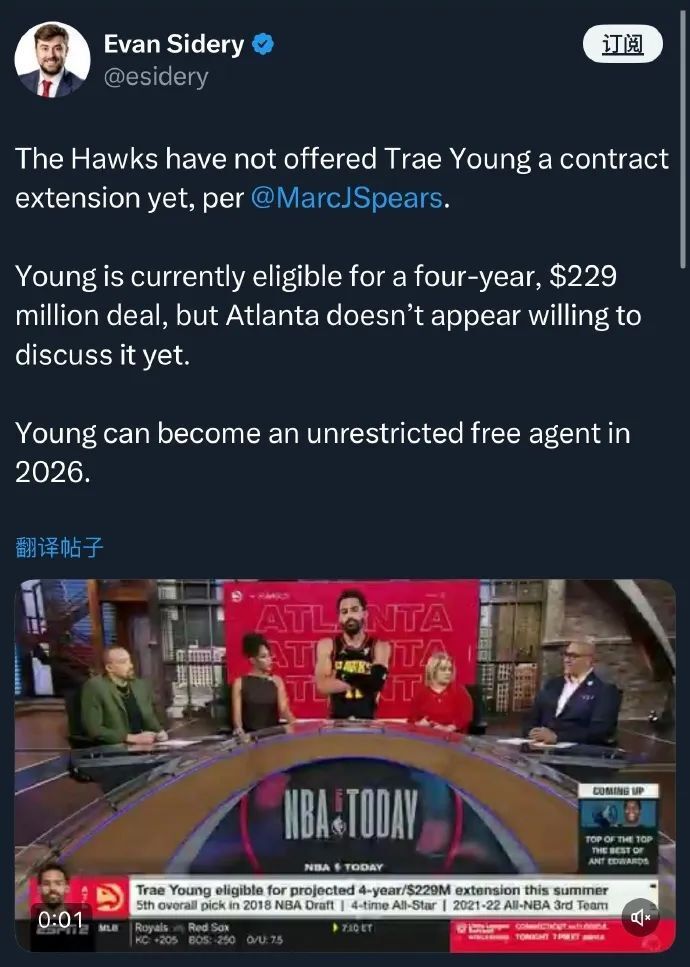
Task: Tap the 订阅 subscribe button
Action: 622,44
